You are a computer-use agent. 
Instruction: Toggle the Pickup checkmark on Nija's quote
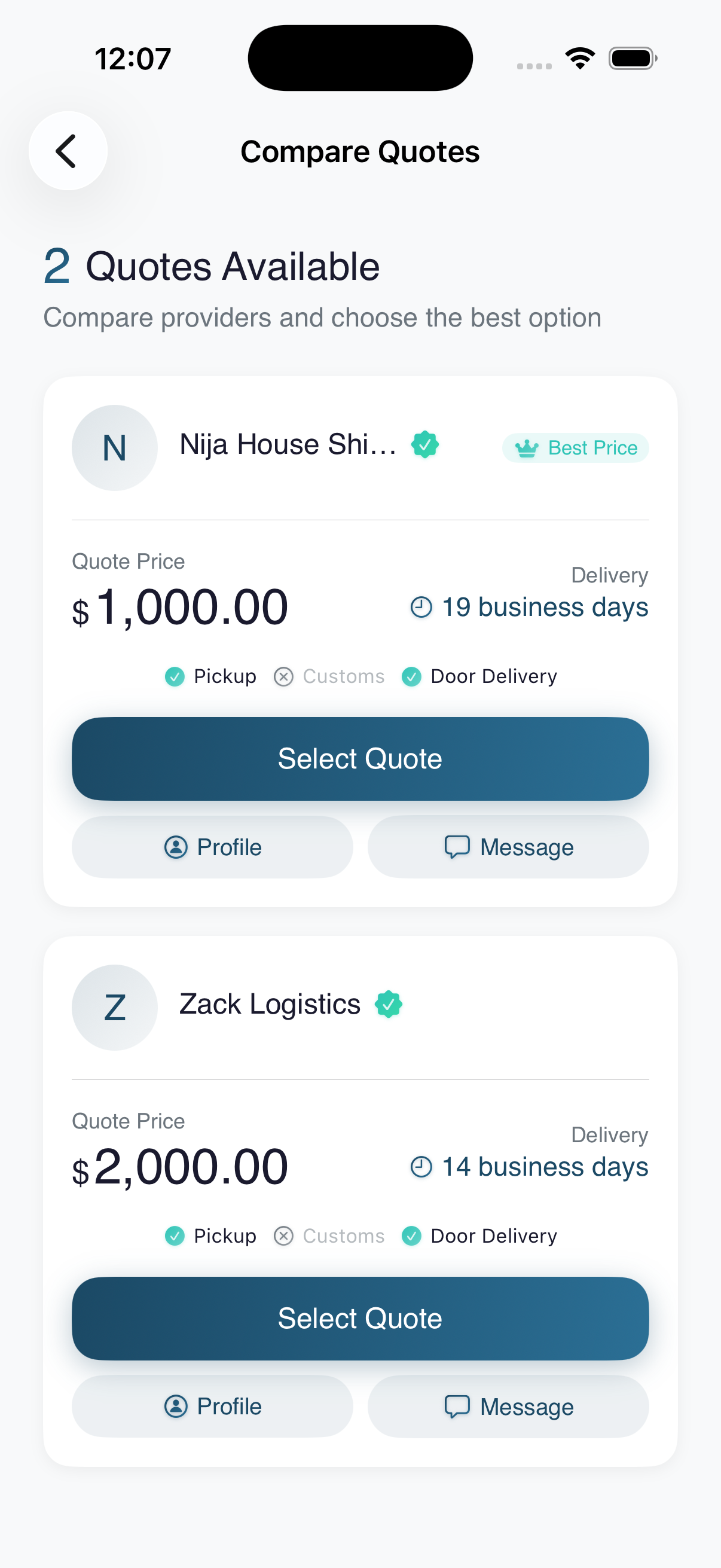175,676
